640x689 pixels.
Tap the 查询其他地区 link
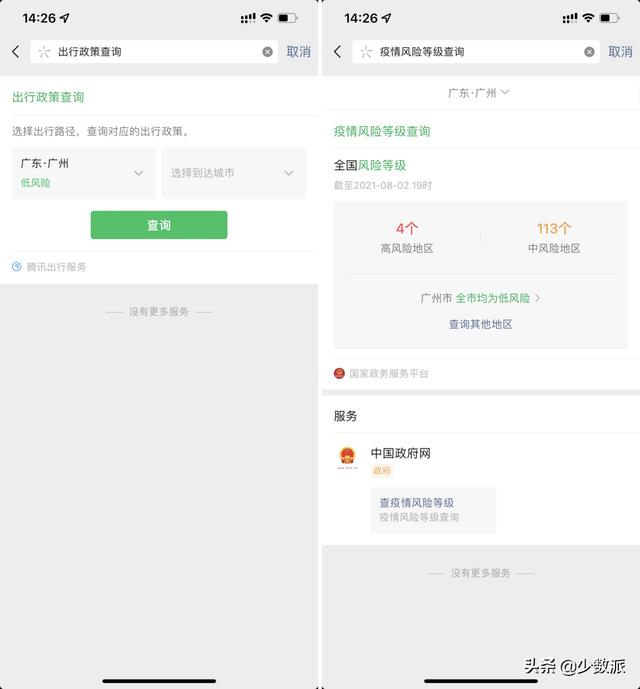coord(480,324)
